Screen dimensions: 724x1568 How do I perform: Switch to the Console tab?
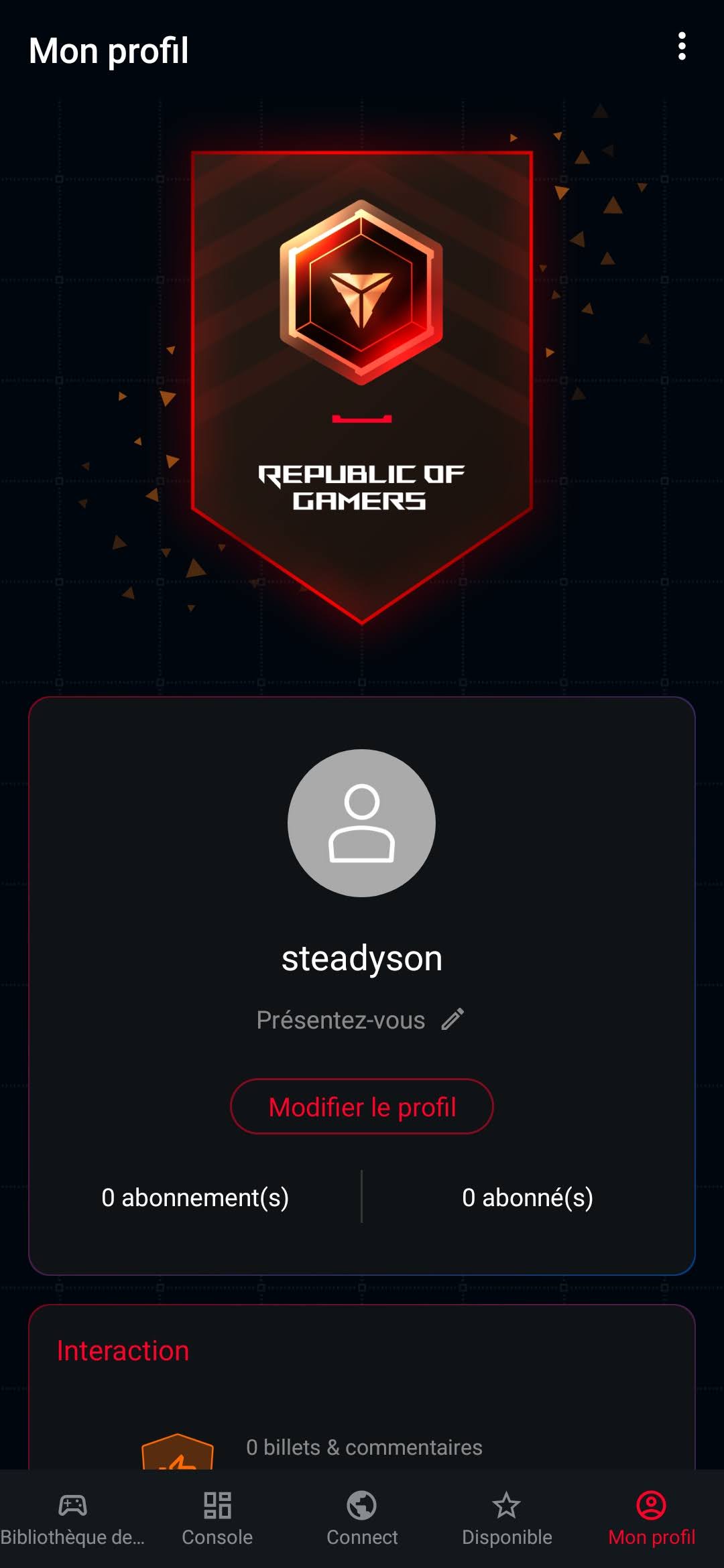tap(217, 1518)
